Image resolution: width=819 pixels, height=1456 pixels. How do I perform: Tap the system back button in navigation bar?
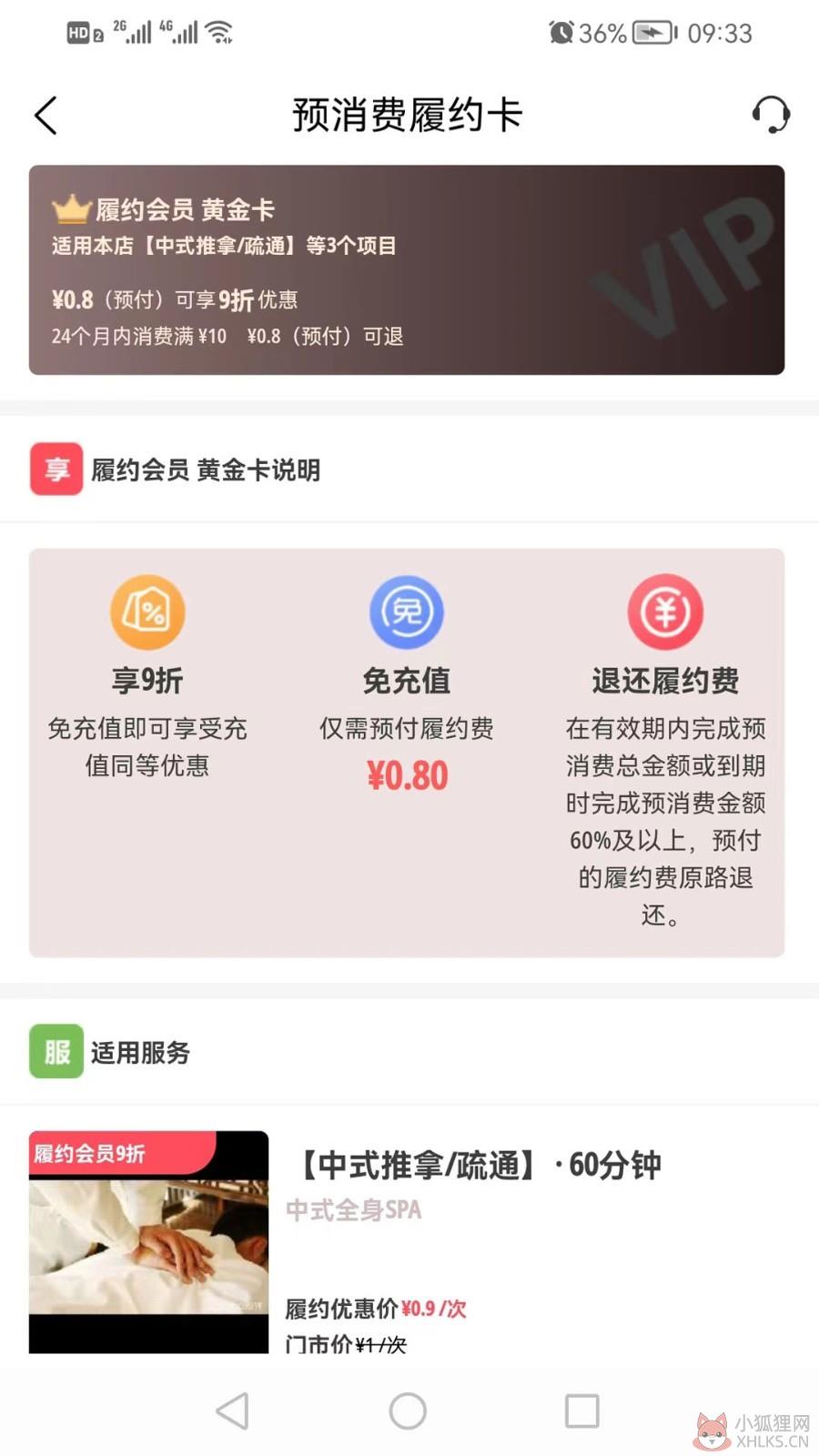[233, 1411]
